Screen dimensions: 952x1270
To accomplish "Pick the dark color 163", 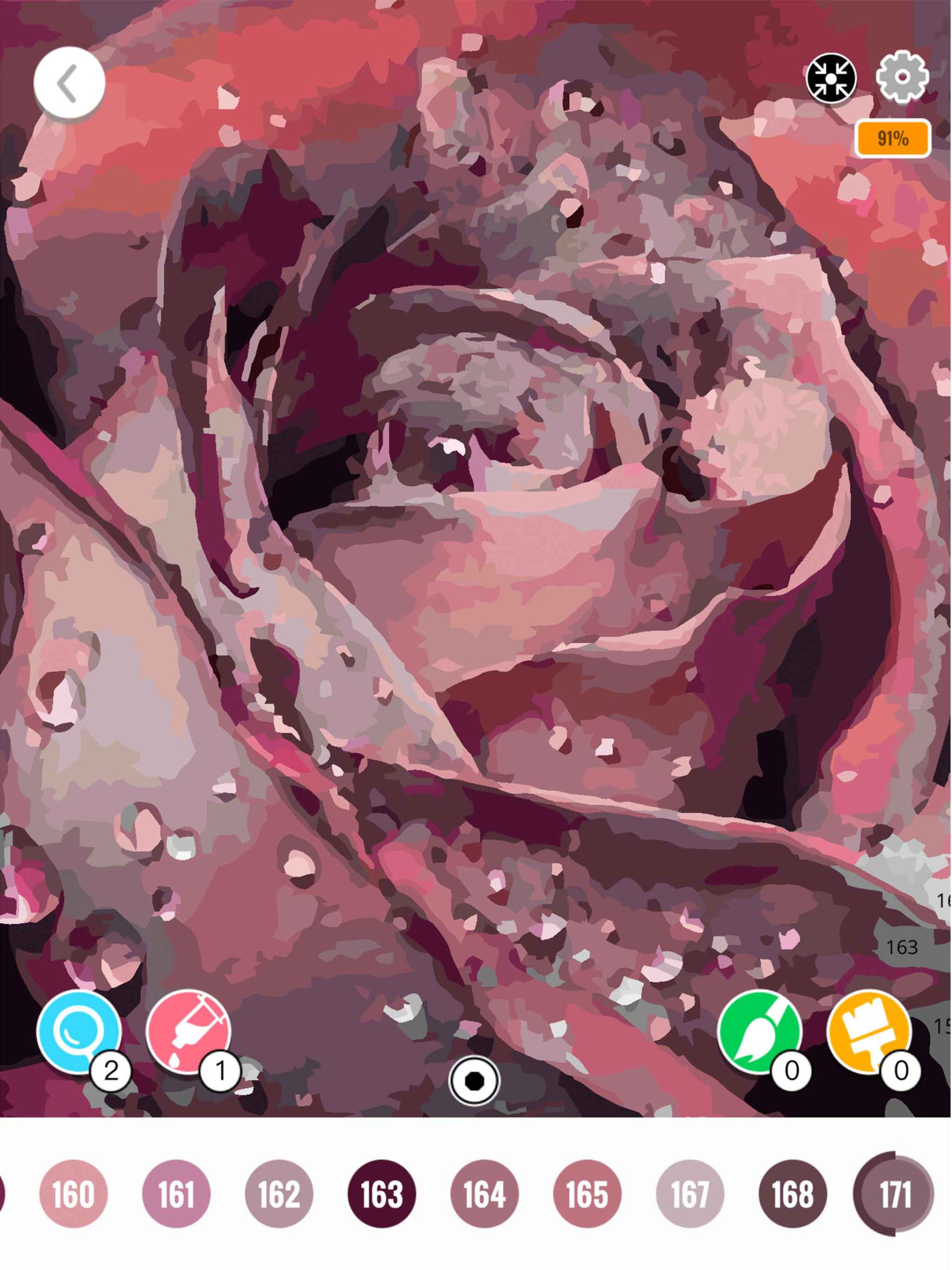I will (x=381, y=1194).
